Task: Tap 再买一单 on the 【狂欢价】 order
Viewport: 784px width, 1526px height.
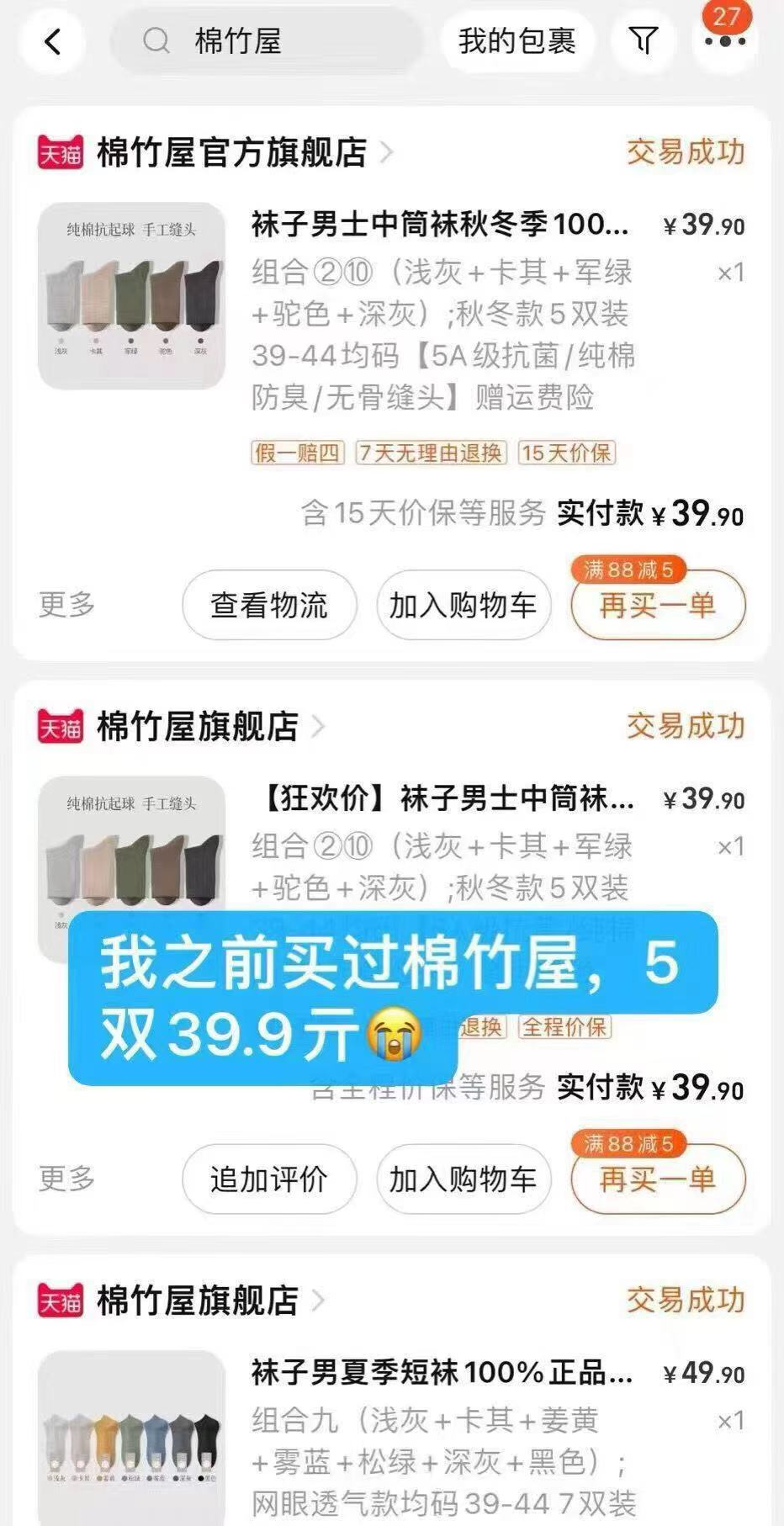Action: click(x=658, y=1179)
